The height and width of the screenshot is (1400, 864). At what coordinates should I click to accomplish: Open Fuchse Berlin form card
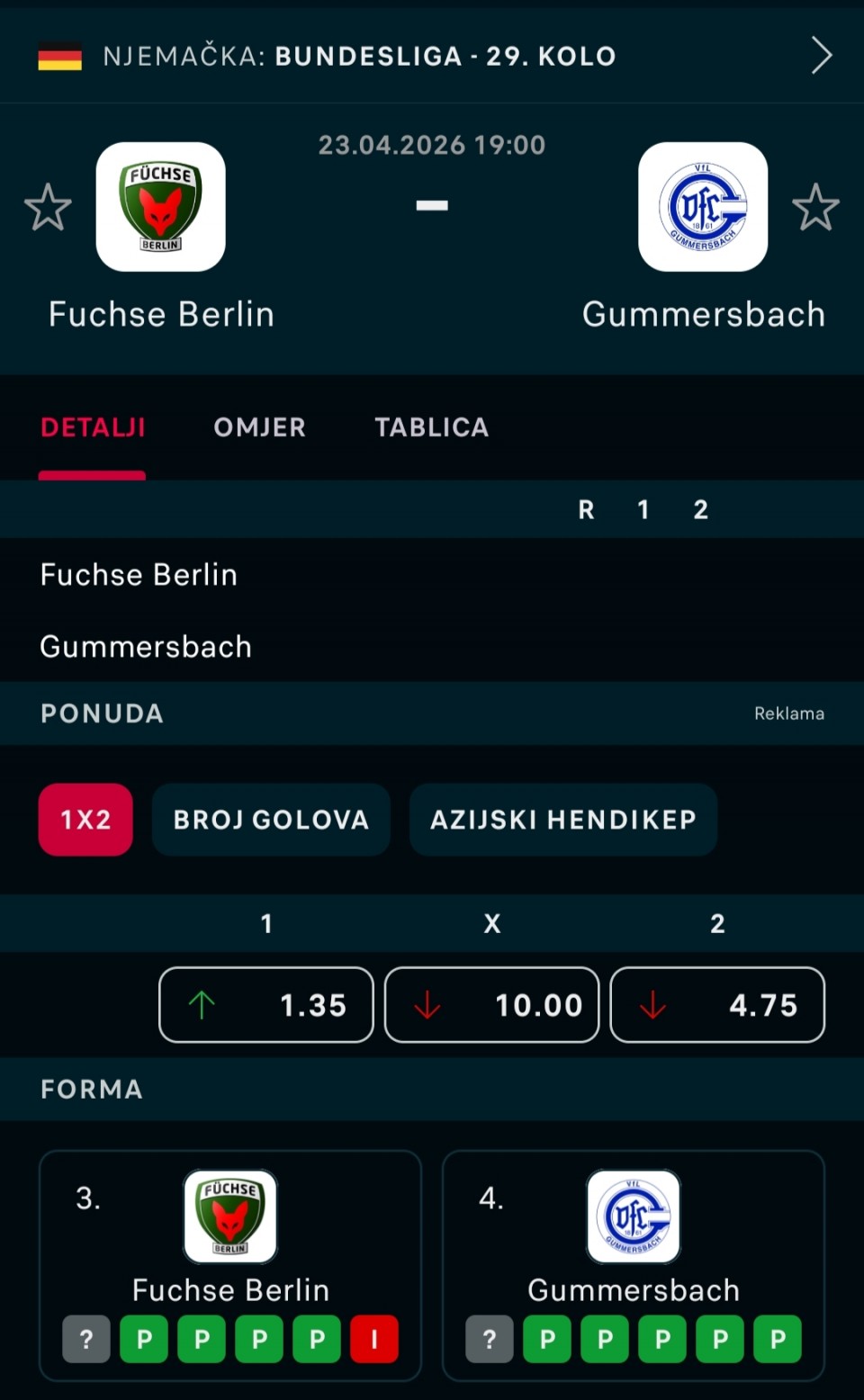[x=230, y=1265]
